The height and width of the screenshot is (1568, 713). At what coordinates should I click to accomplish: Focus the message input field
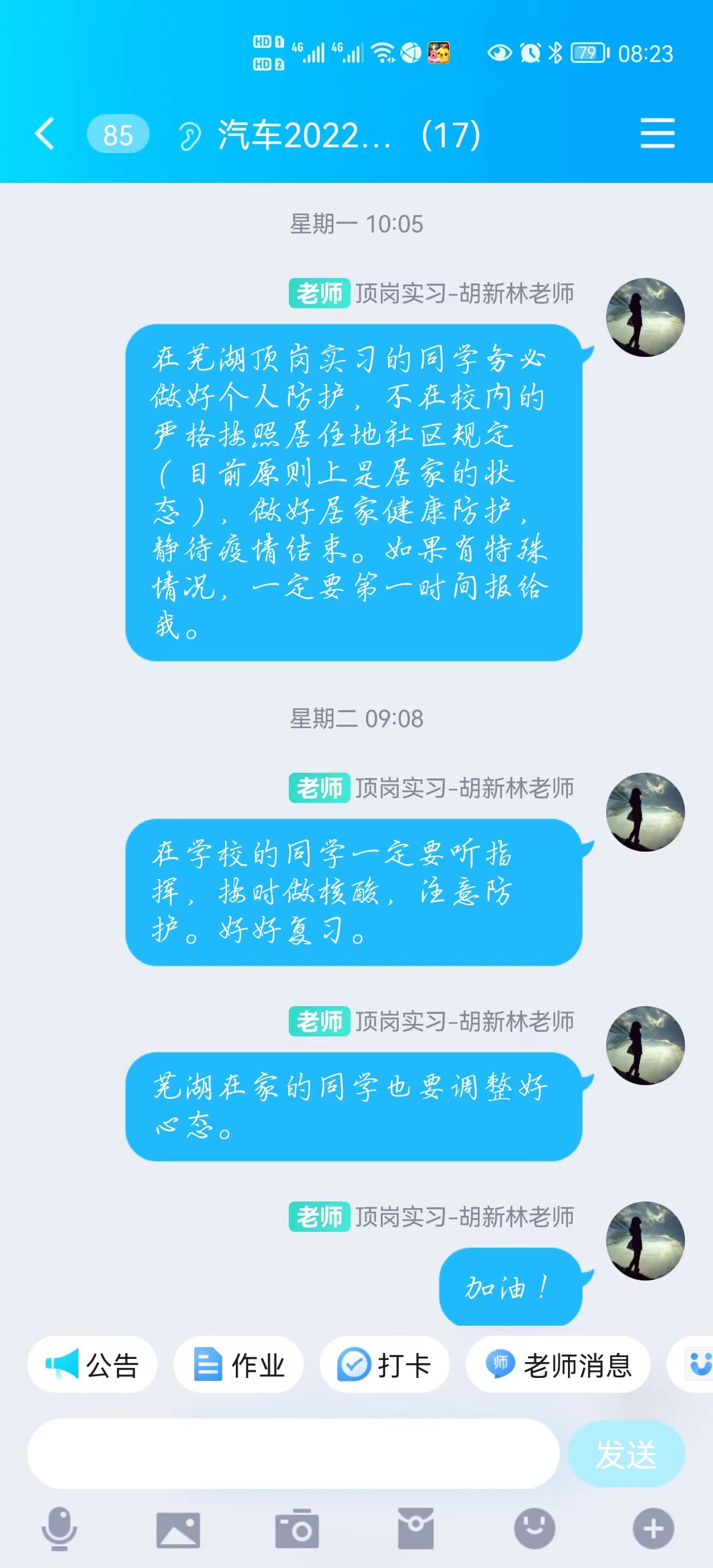click(x=293, y=1454)
